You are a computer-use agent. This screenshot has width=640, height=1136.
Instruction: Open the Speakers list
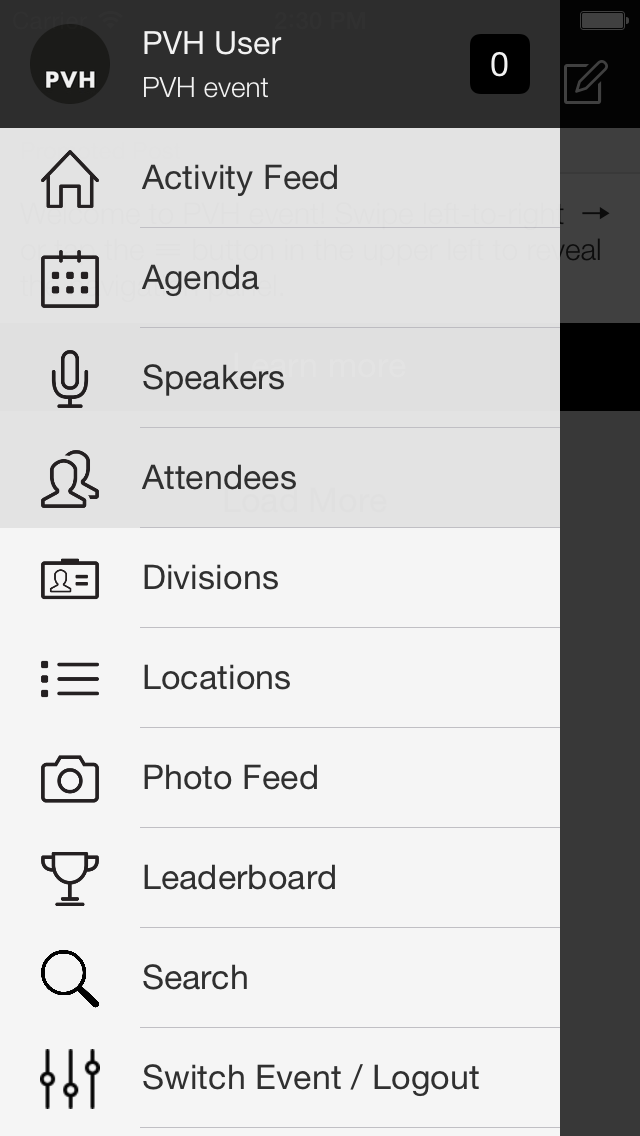(x=280, y=377)
